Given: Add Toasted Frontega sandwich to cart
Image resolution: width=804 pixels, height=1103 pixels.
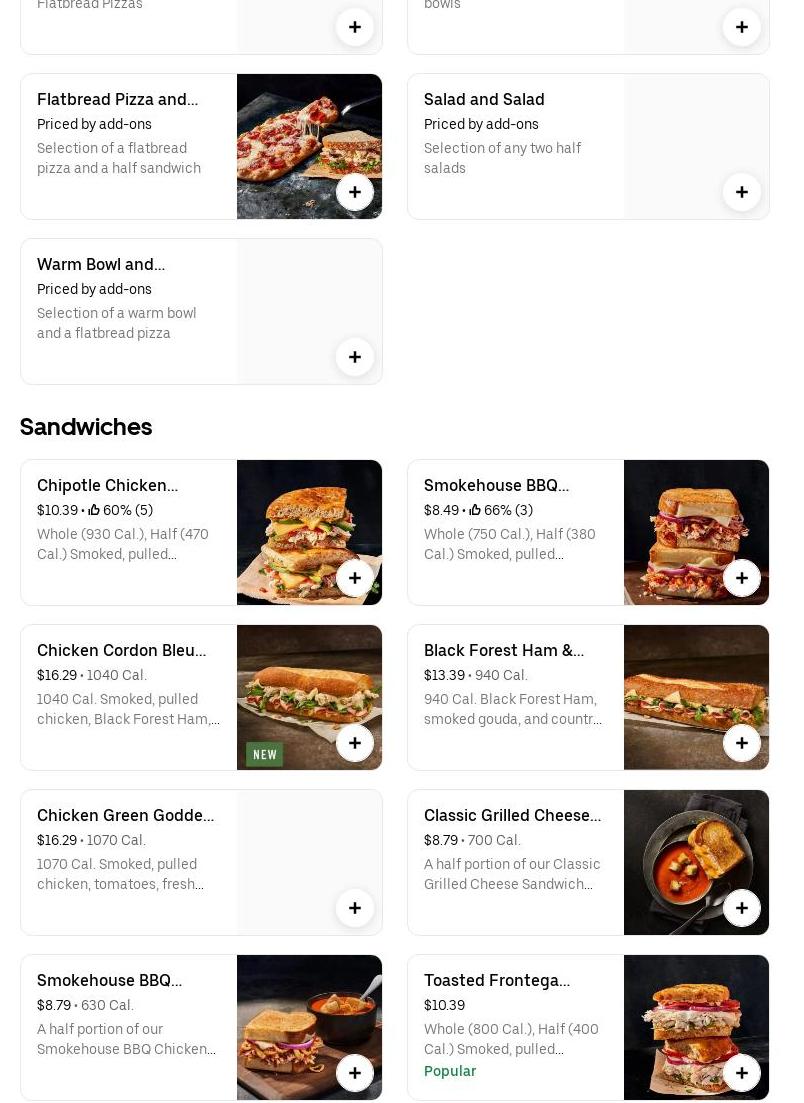Looking at the screenshot, I should click(x=742, y=1073).
